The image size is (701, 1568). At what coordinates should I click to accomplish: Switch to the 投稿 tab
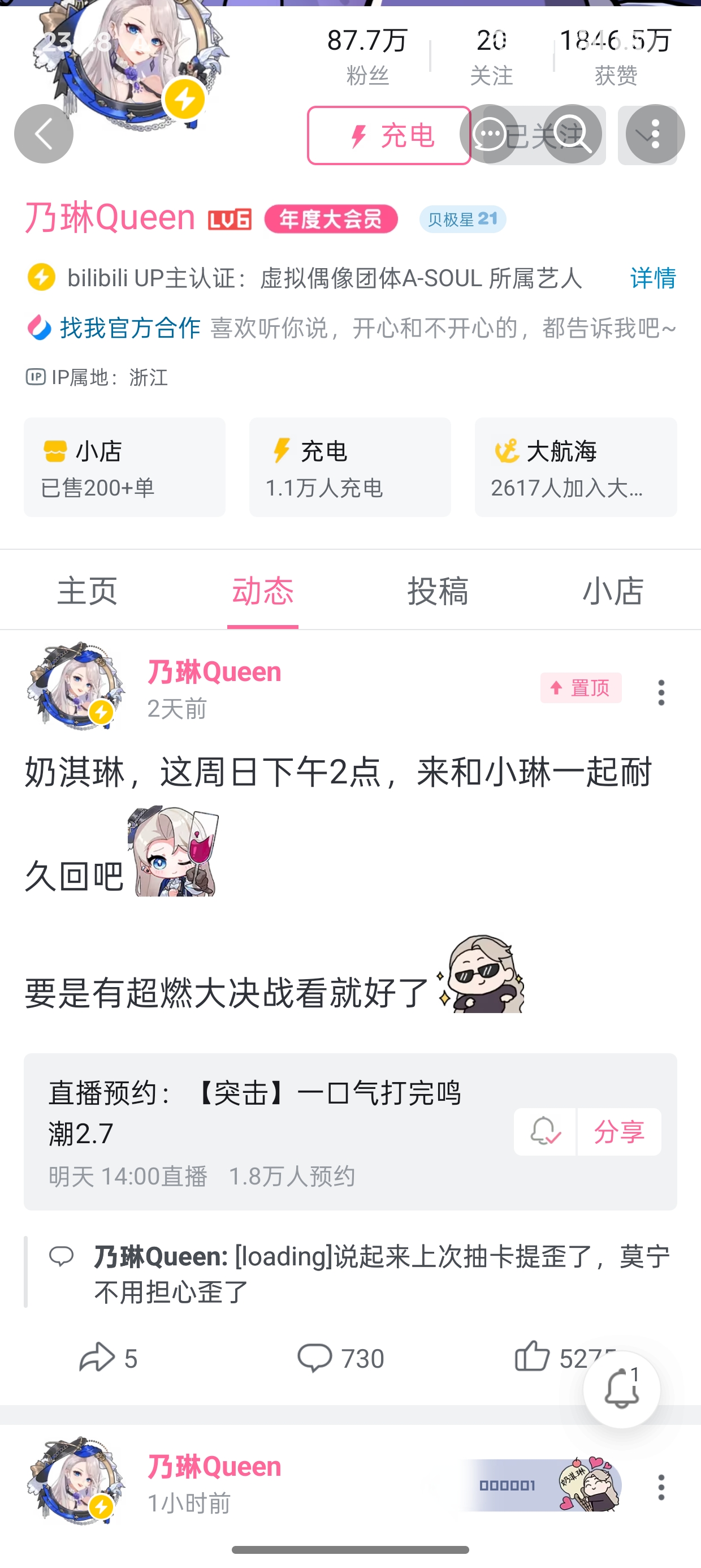point(438,591)
